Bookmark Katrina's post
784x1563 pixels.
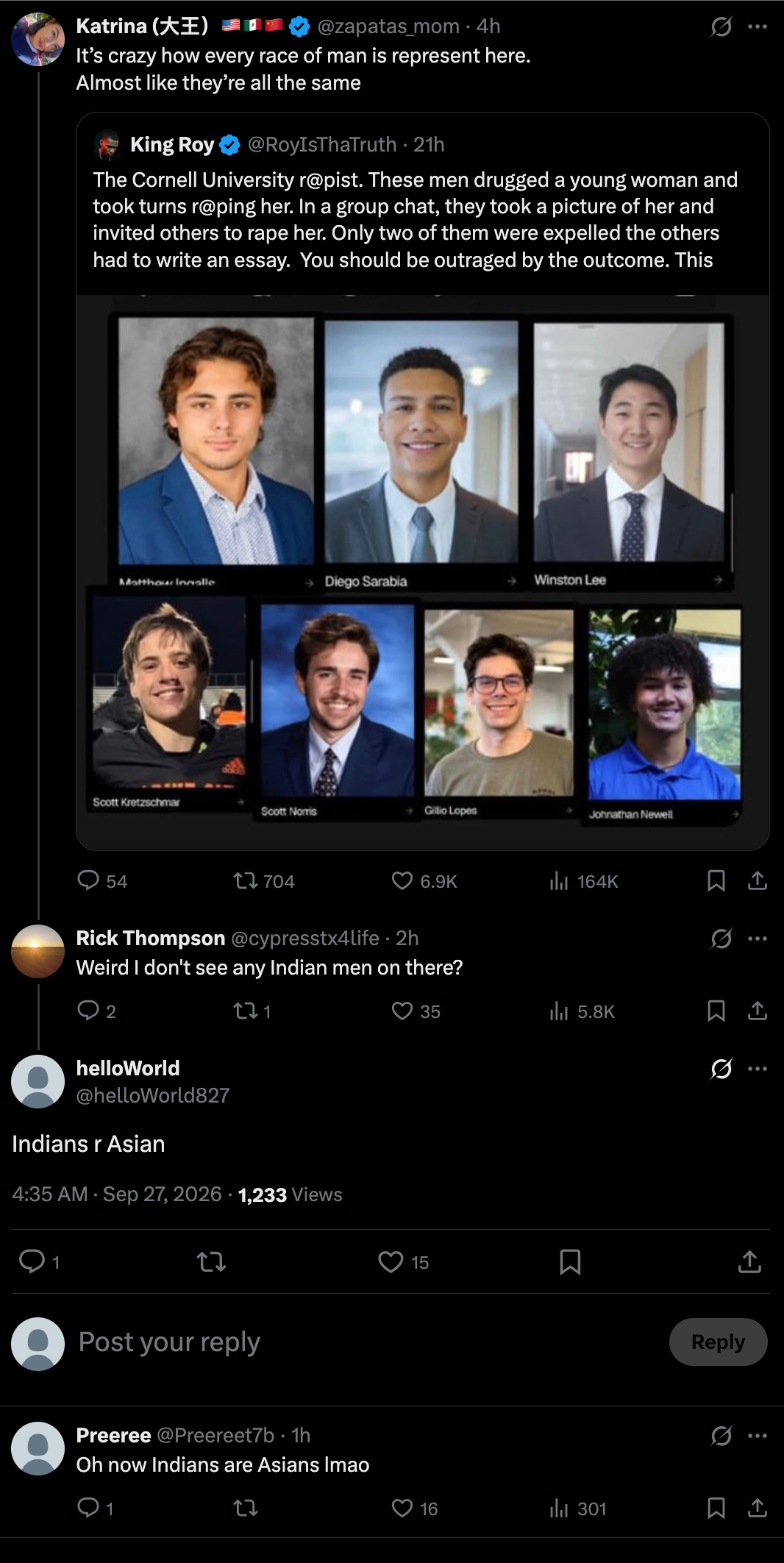(716, 880)
